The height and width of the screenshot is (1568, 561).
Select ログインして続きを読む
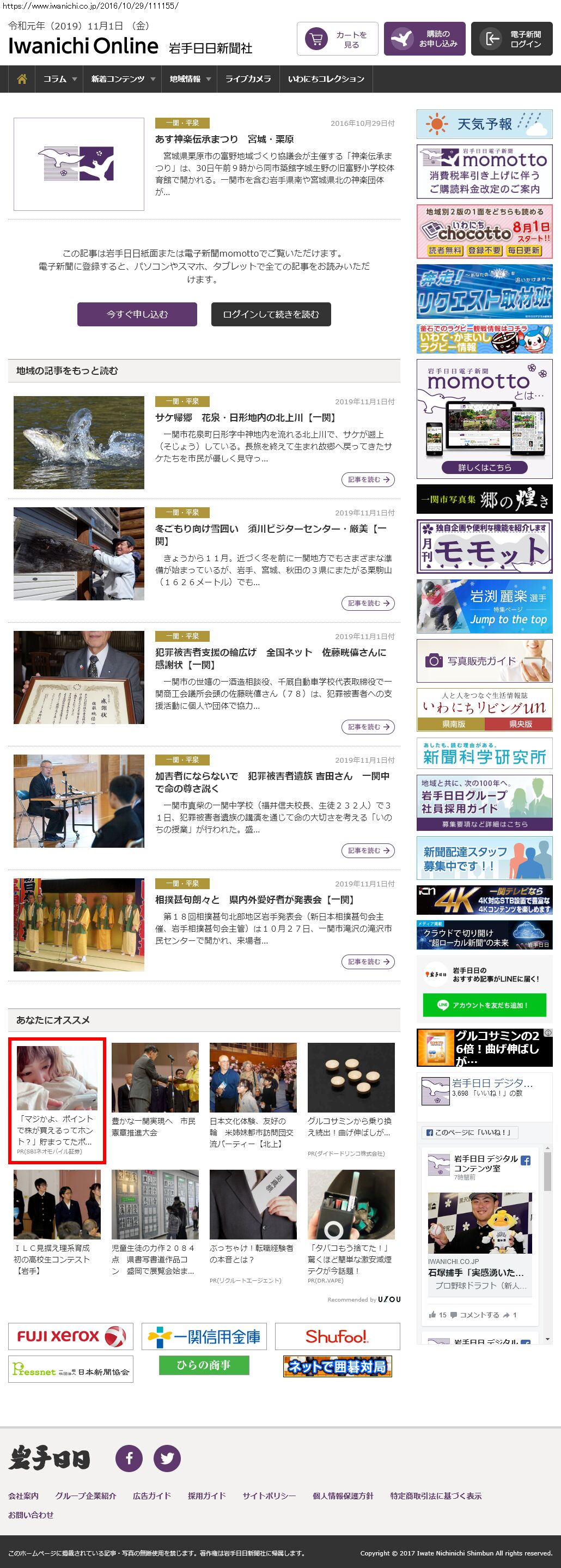click(271, 314)
